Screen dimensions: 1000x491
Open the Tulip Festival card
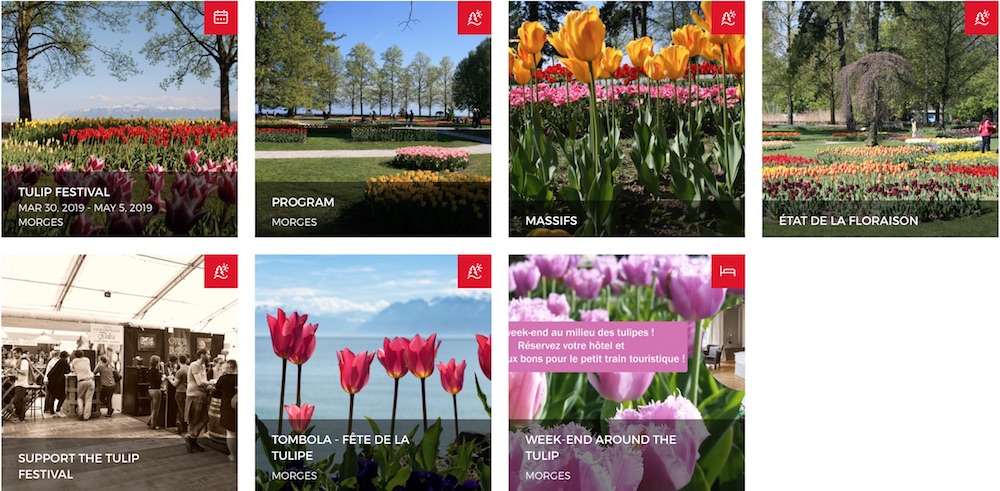[119, 119]
